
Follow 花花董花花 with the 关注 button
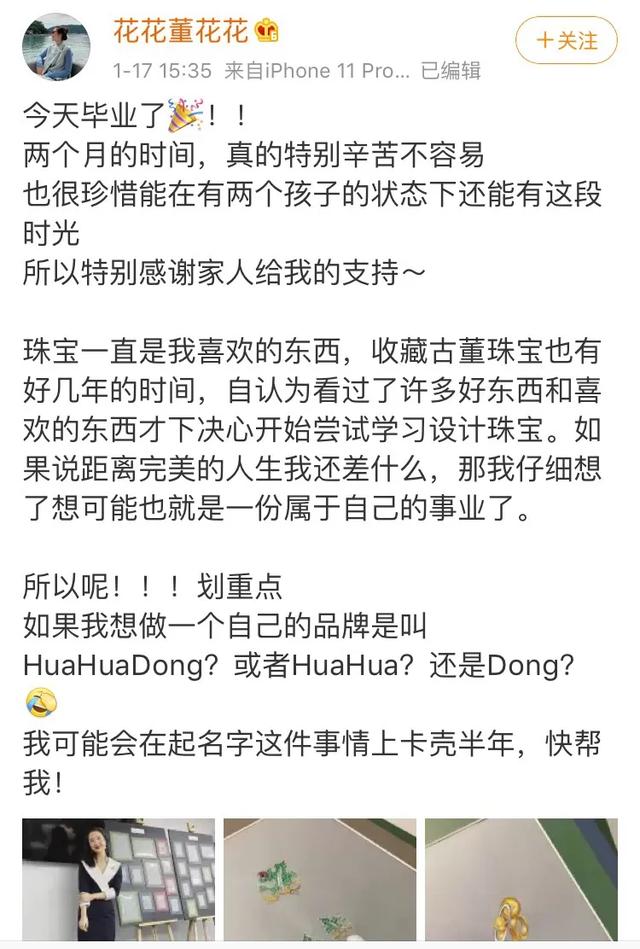coord(567,41)
